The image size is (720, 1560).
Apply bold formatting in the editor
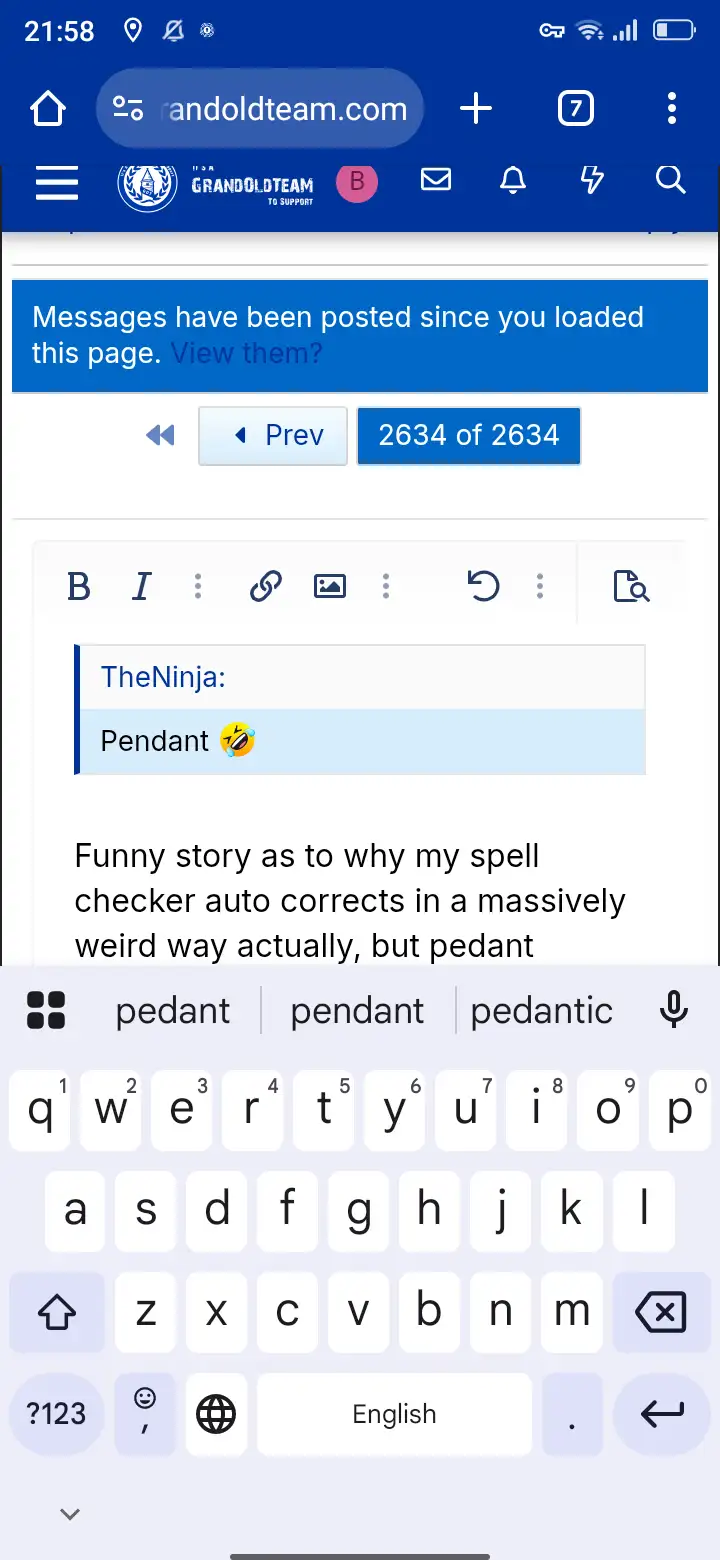pos(79,587)
